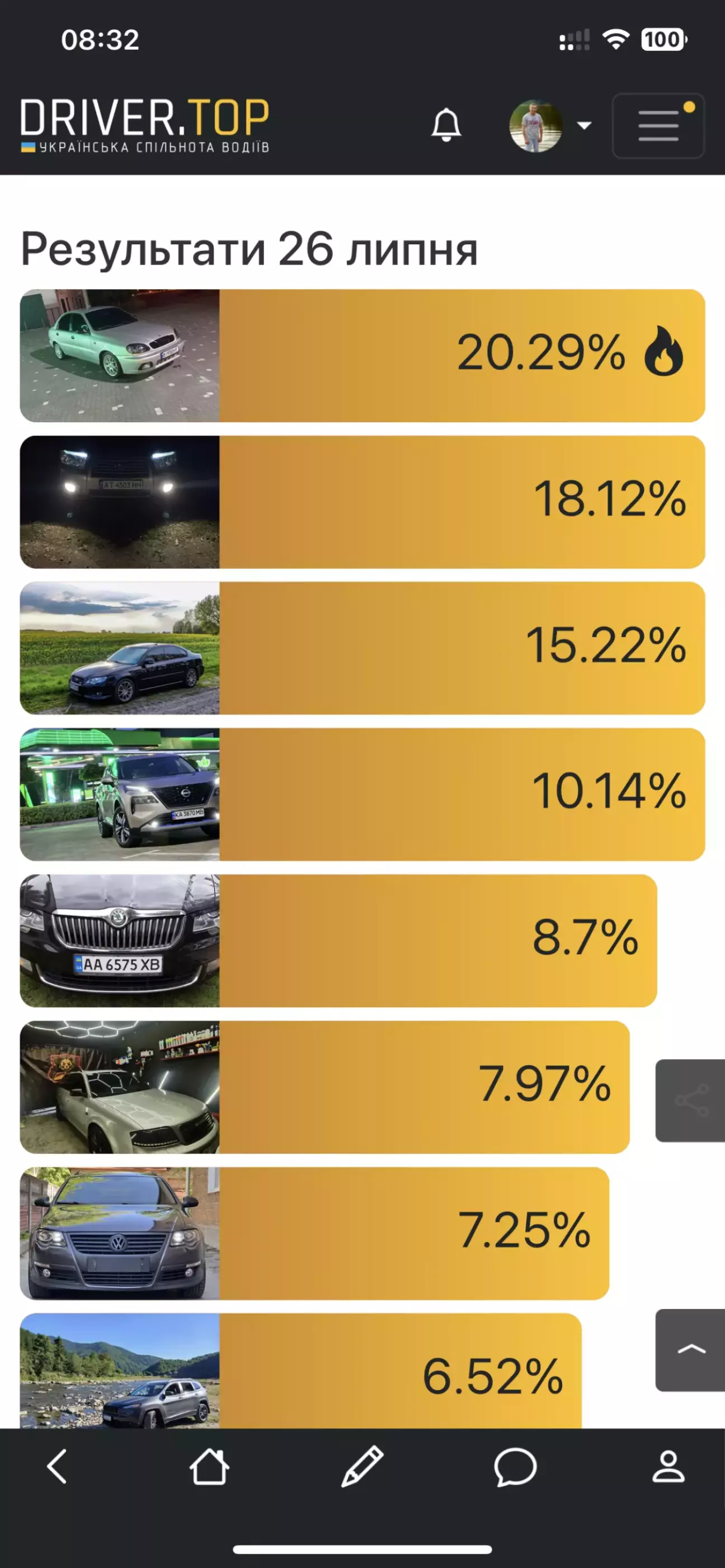Open the messages chat bubble tab
Image resolution: width=725 pixels, height=1568 pixels.
(x=515, y=1467)
